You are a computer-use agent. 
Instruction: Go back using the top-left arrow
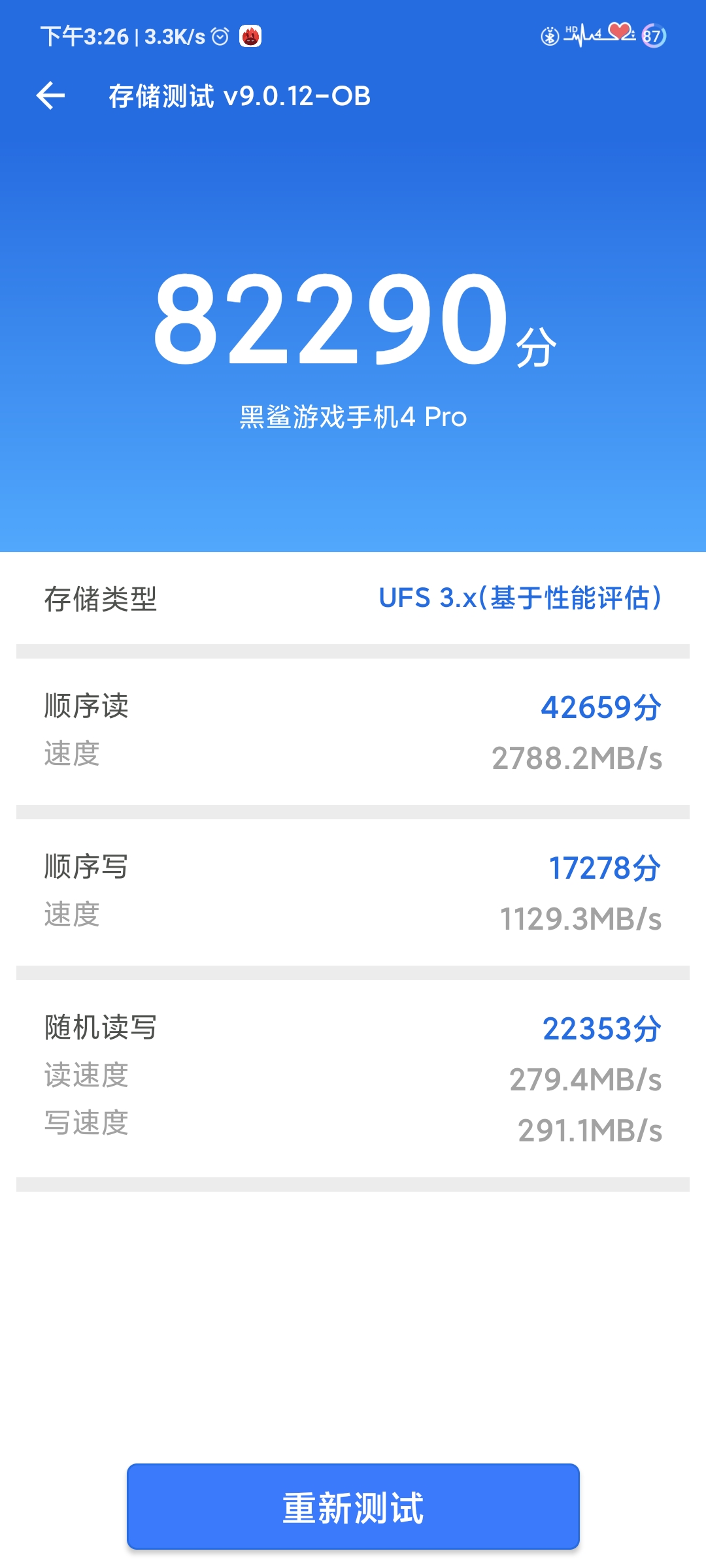[x=50, y=96]
